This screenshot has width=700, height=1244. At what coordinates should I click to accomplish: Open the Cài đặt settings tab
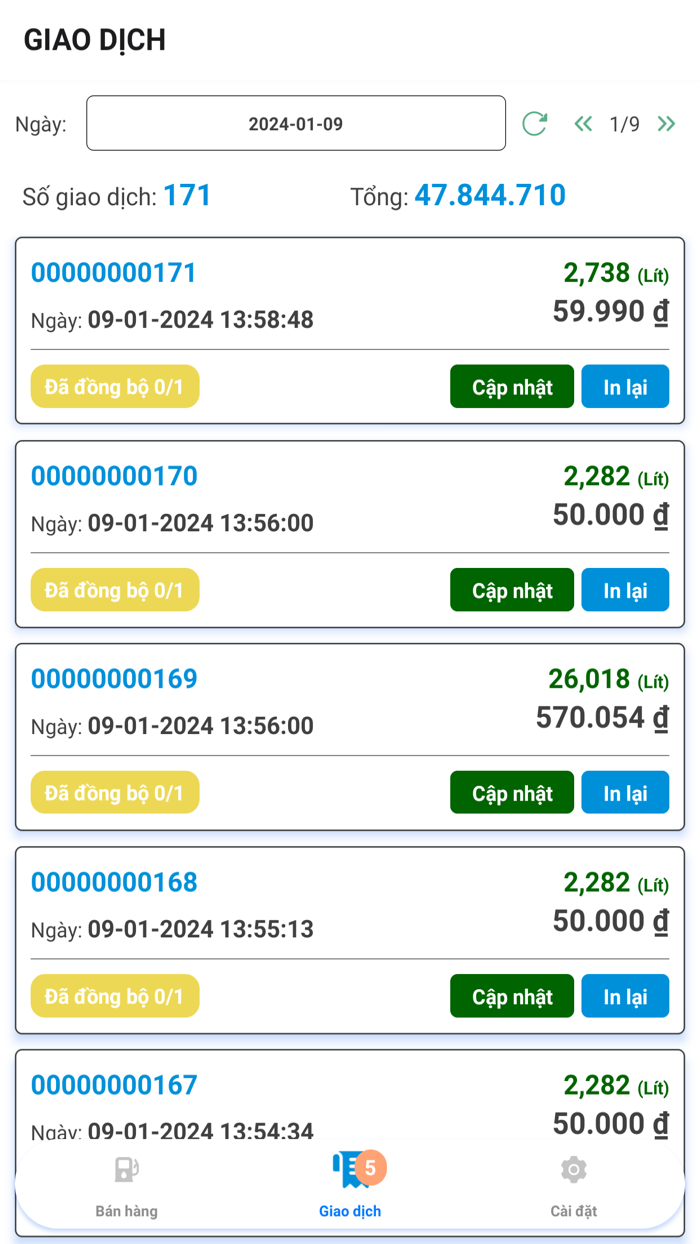[x=573, y=1186]
